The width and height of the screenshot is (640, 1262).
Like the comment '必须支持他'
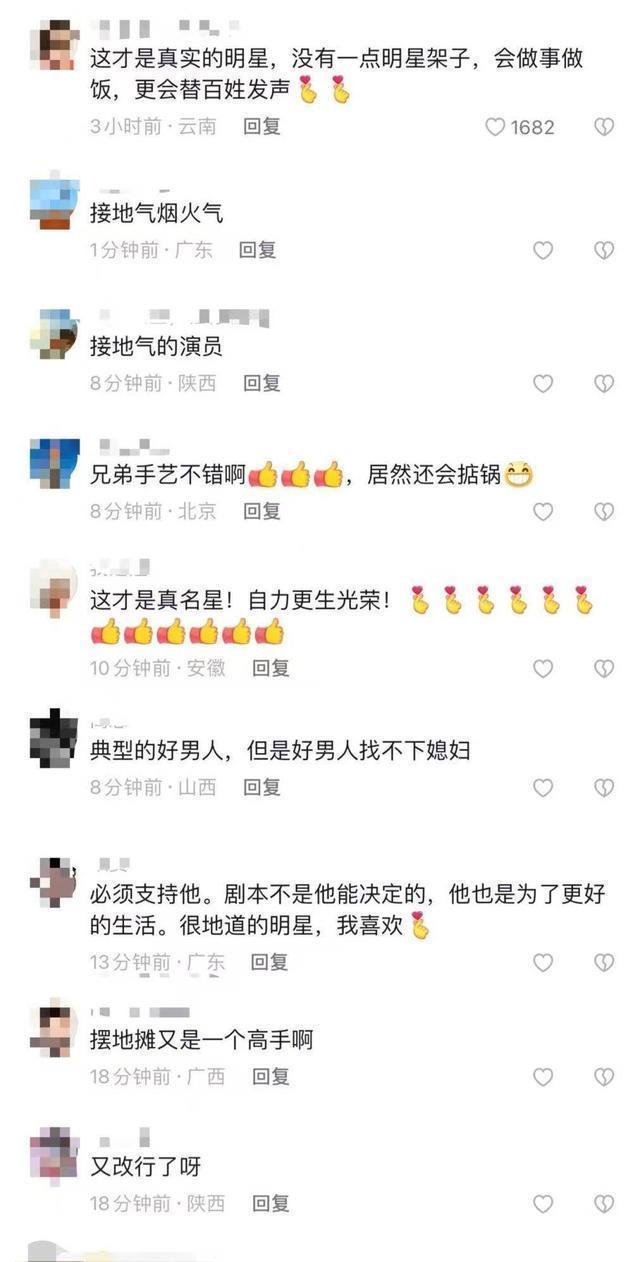(543, 963)
